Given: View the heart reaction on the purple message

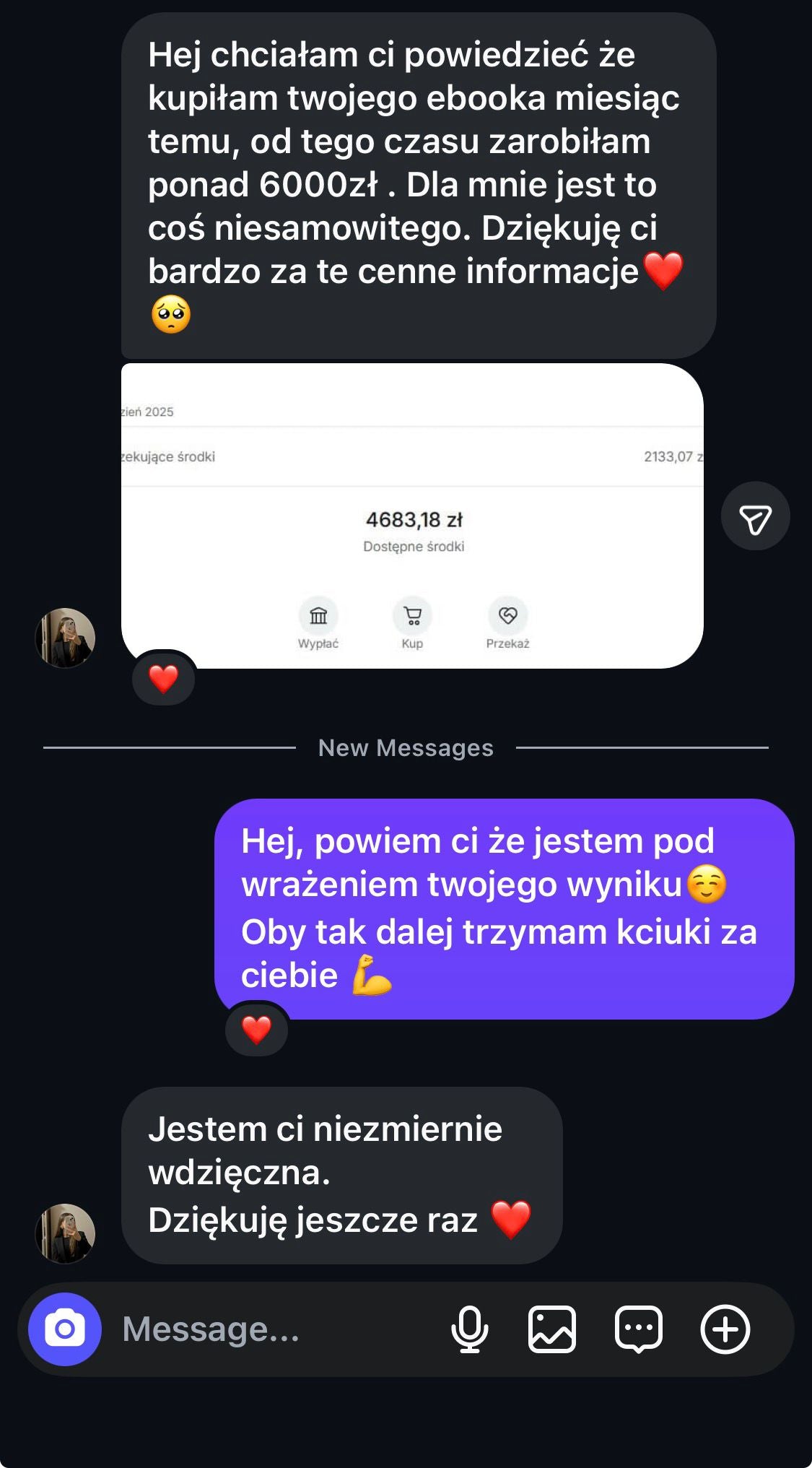Looking at the screenshot, I should [x=257, y=1030].
